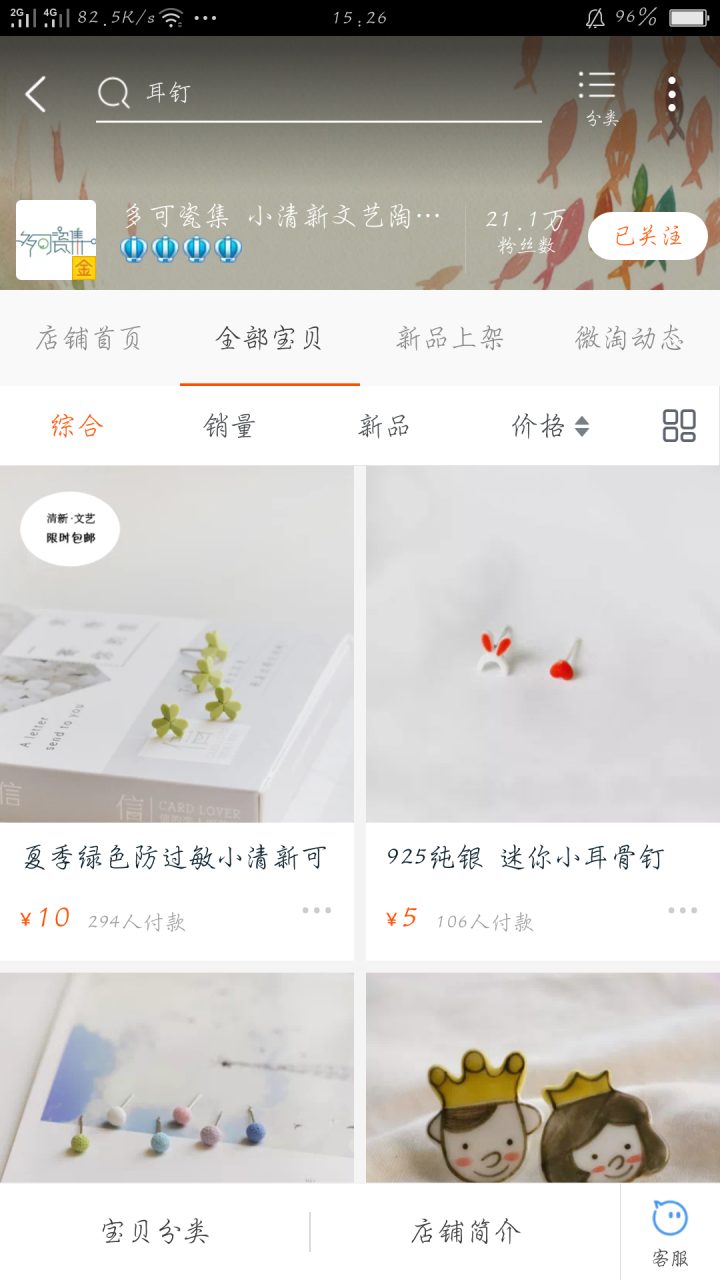Viewport: 720px width, 1280px height.
Task: Switch to the 店铺首页 tab
Action: (90, 339)
